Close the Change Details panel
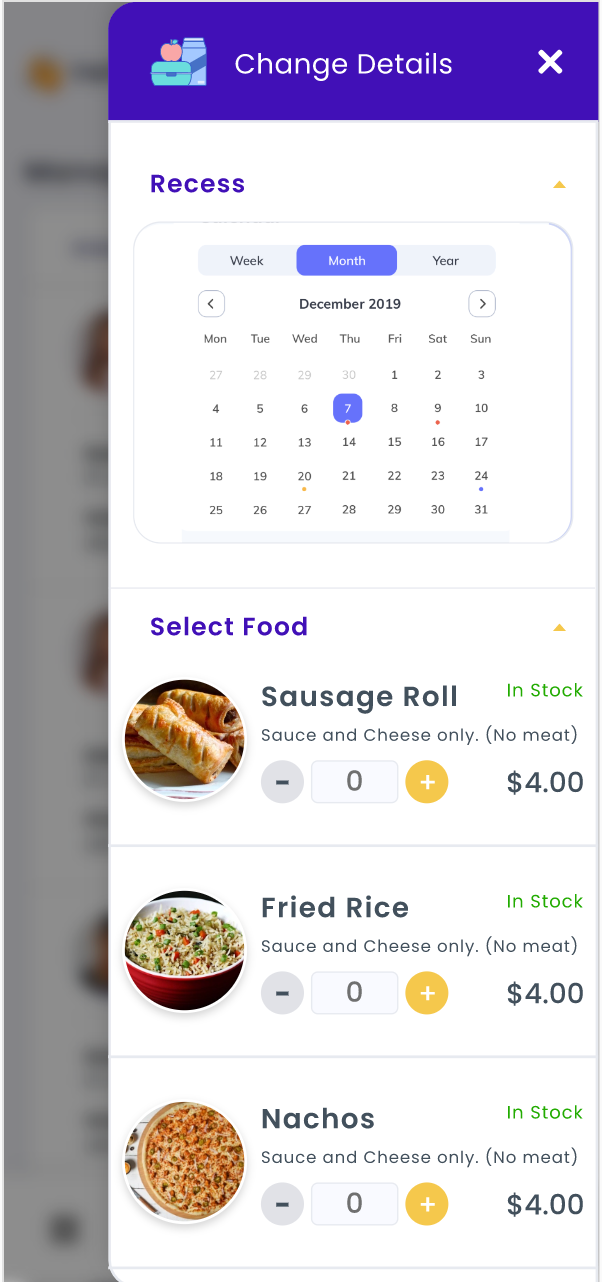 click(550, 62)
